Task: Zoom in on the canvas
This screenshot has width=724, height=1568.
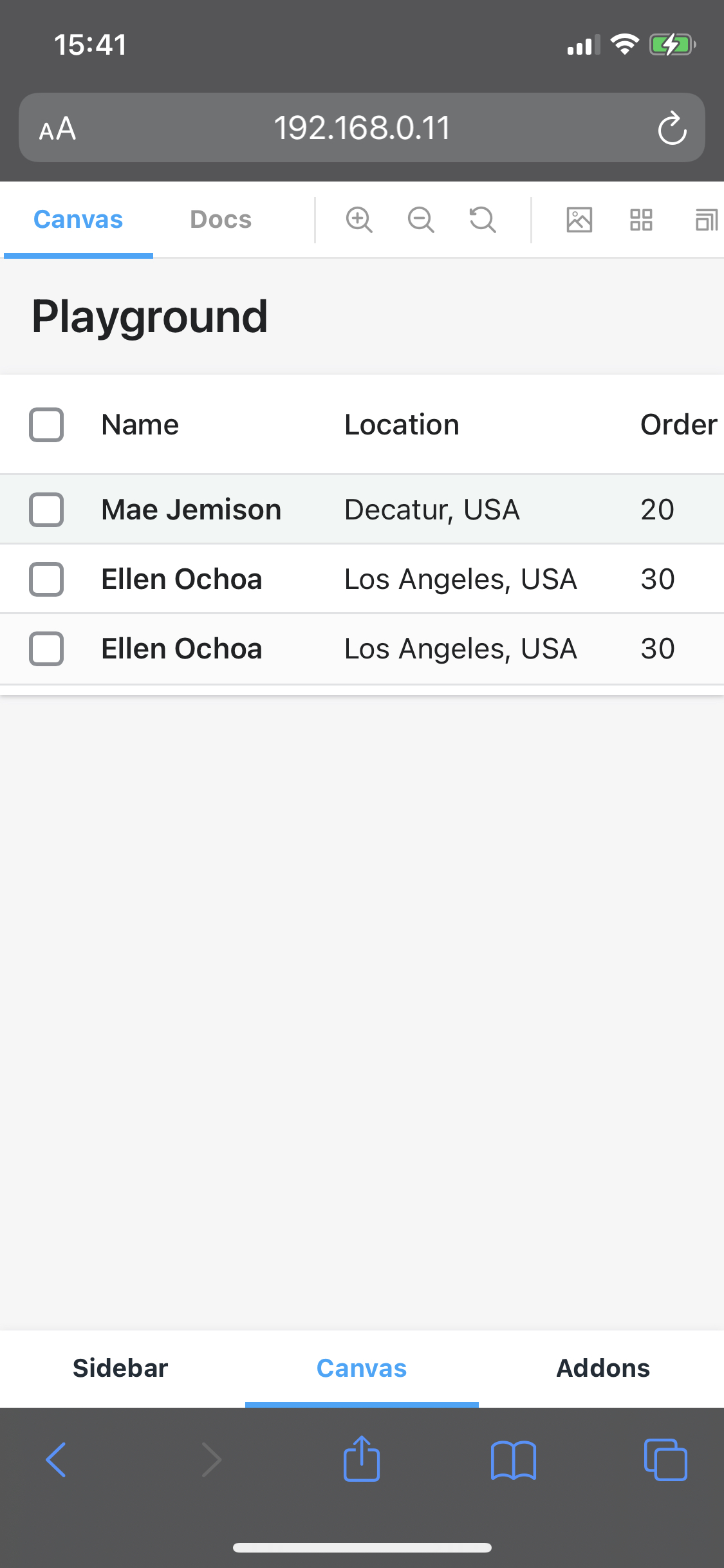Action: pyautogui.click(x=359, y=219)
